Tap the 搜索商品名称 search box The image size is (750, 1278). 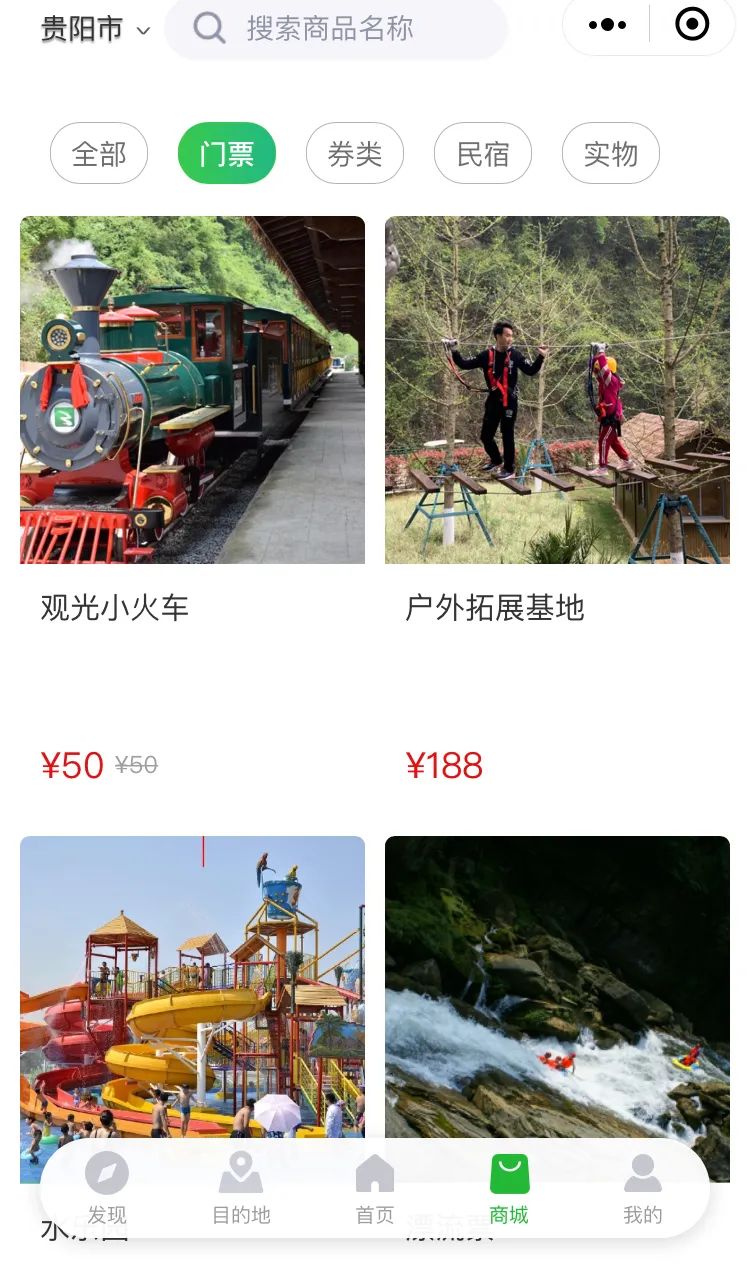coord(335,28)
